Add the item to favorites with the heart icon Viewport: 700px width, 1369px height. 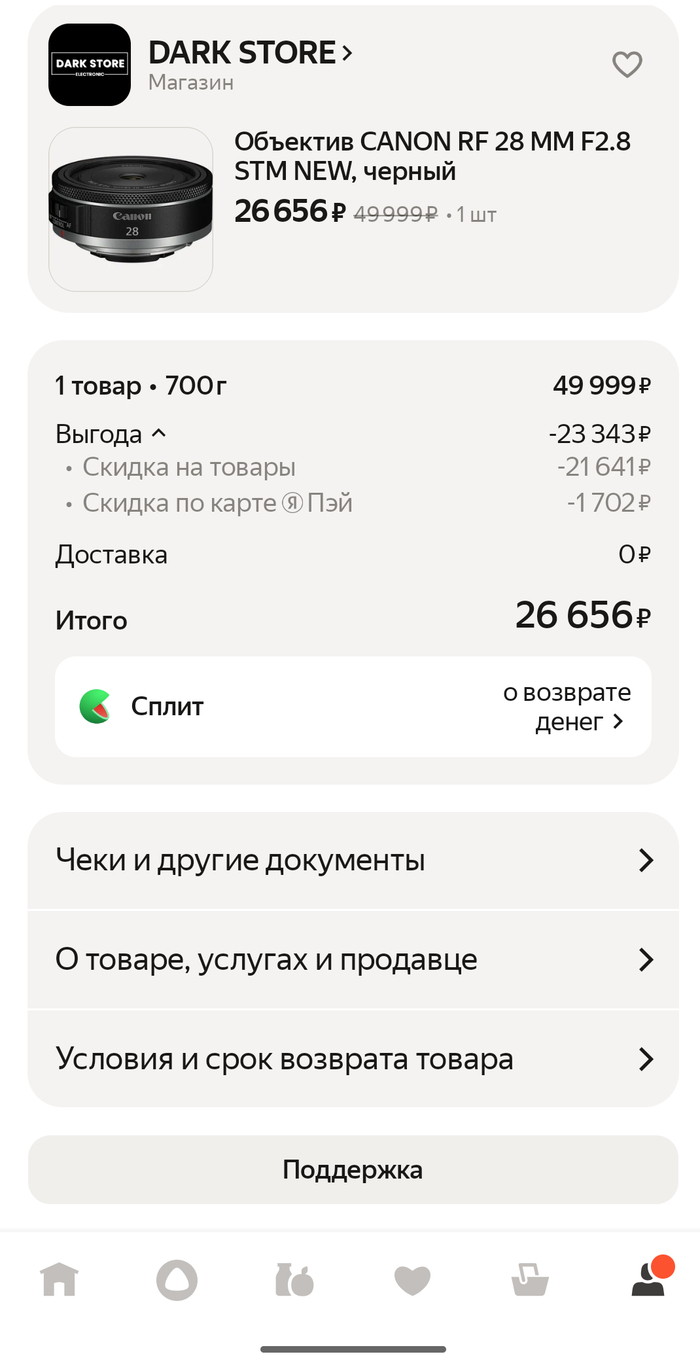coord(627,65)
